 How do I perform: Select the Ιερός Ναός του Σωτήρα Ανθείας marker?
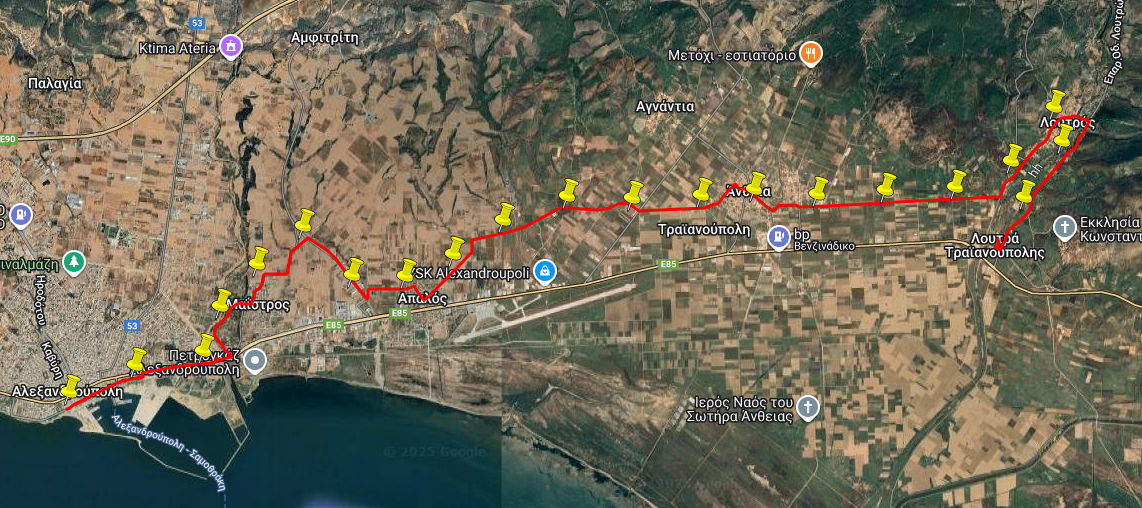coord(808,407)
